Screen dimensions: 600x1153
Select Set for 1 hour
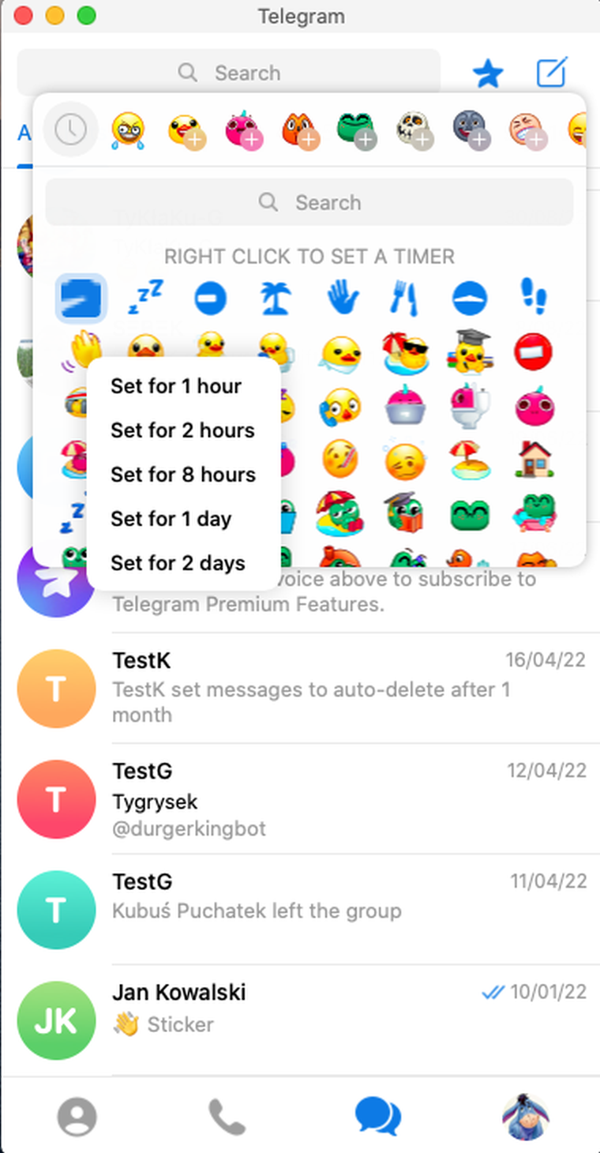[x=176, y=386]
